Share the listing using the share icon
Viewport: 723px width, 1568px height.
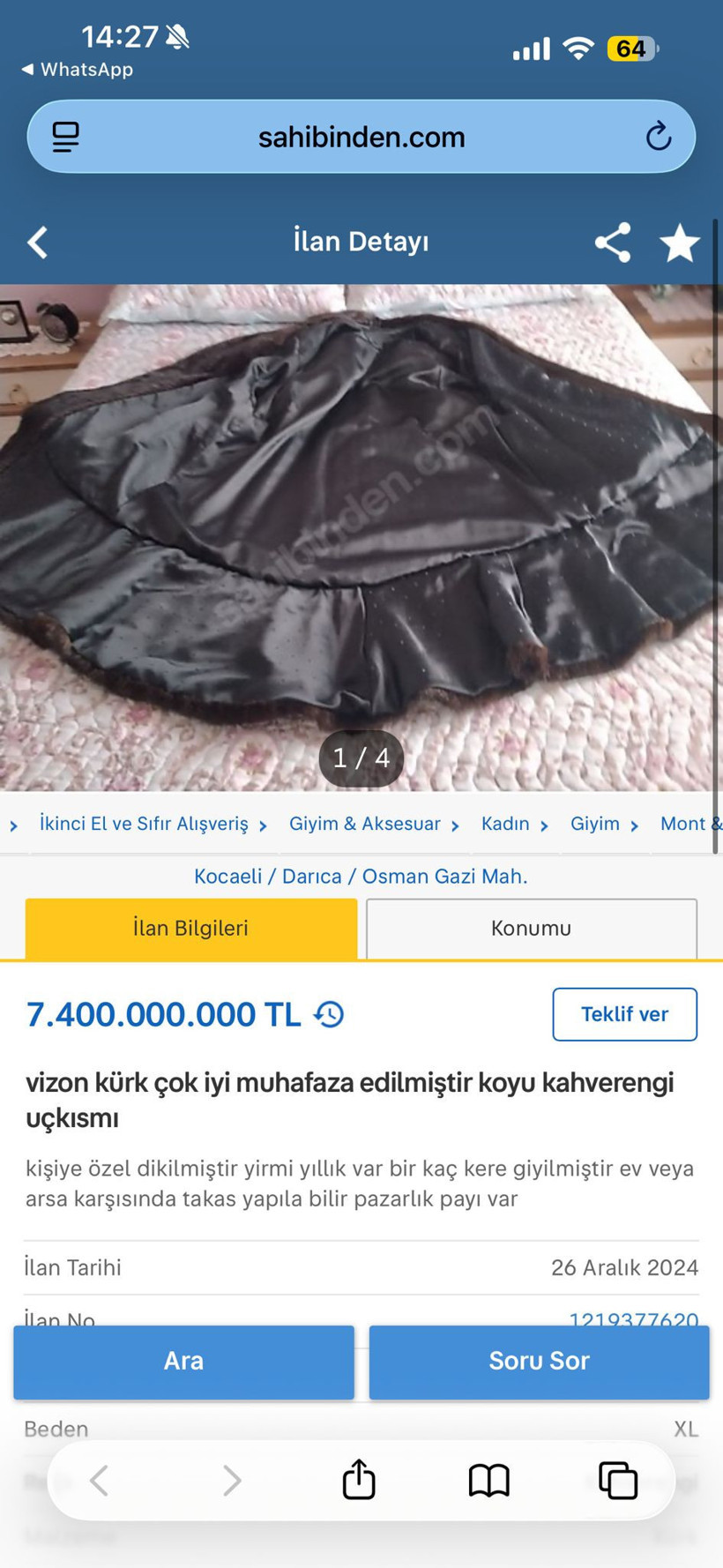pos(612,242)
